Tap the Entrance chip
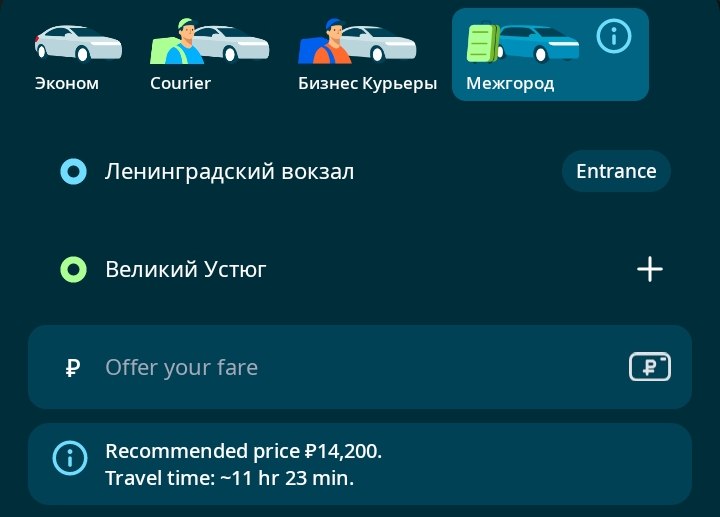This screenshot has height=517, width=720. pos(616,171)
